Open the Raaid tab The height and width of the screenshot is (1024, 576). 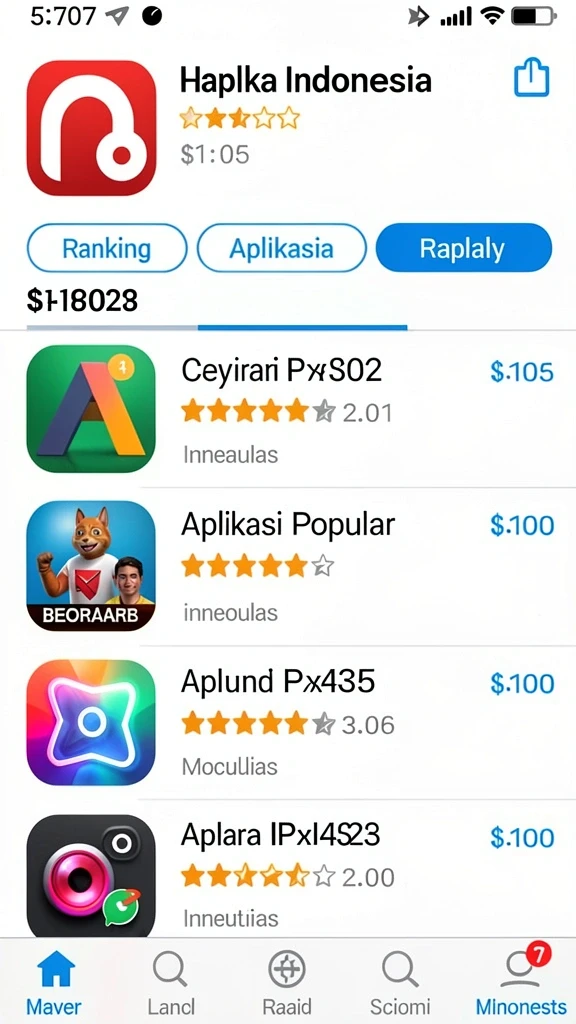[287, 983]
